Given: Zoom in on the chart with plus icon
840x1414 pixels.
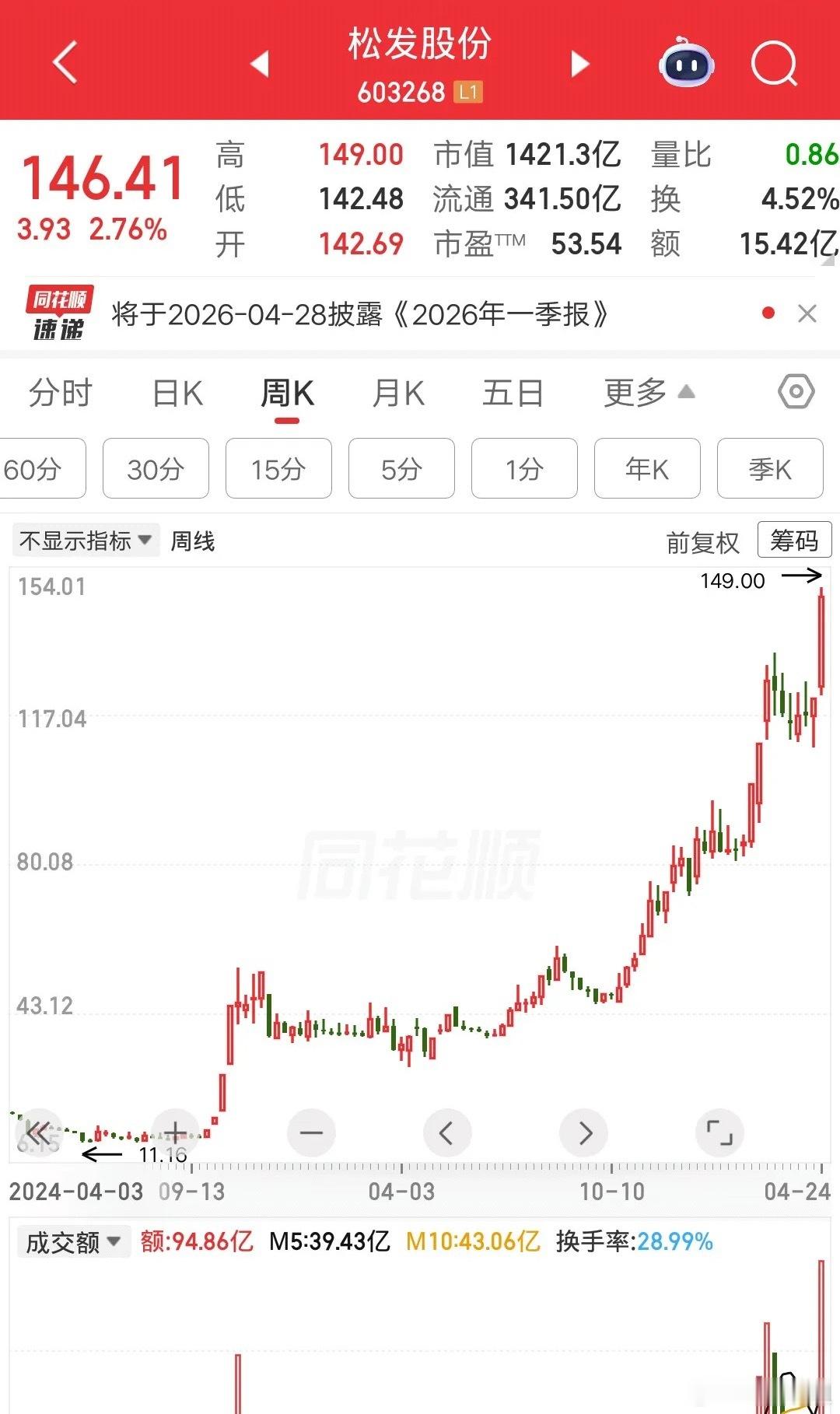Looking at the screenshot, I should click(x=175, y=1132).
